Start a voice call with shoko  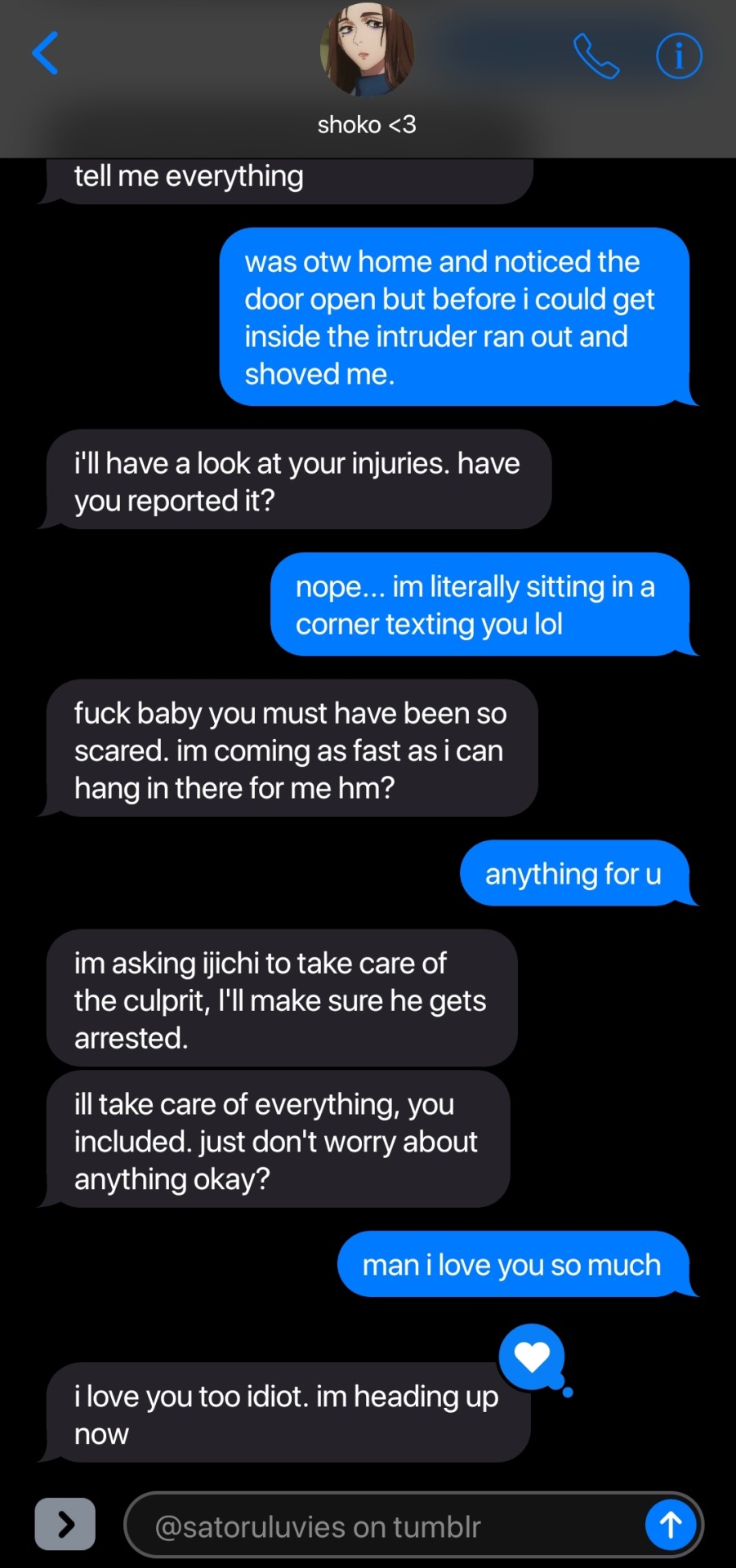click(595, 56)
